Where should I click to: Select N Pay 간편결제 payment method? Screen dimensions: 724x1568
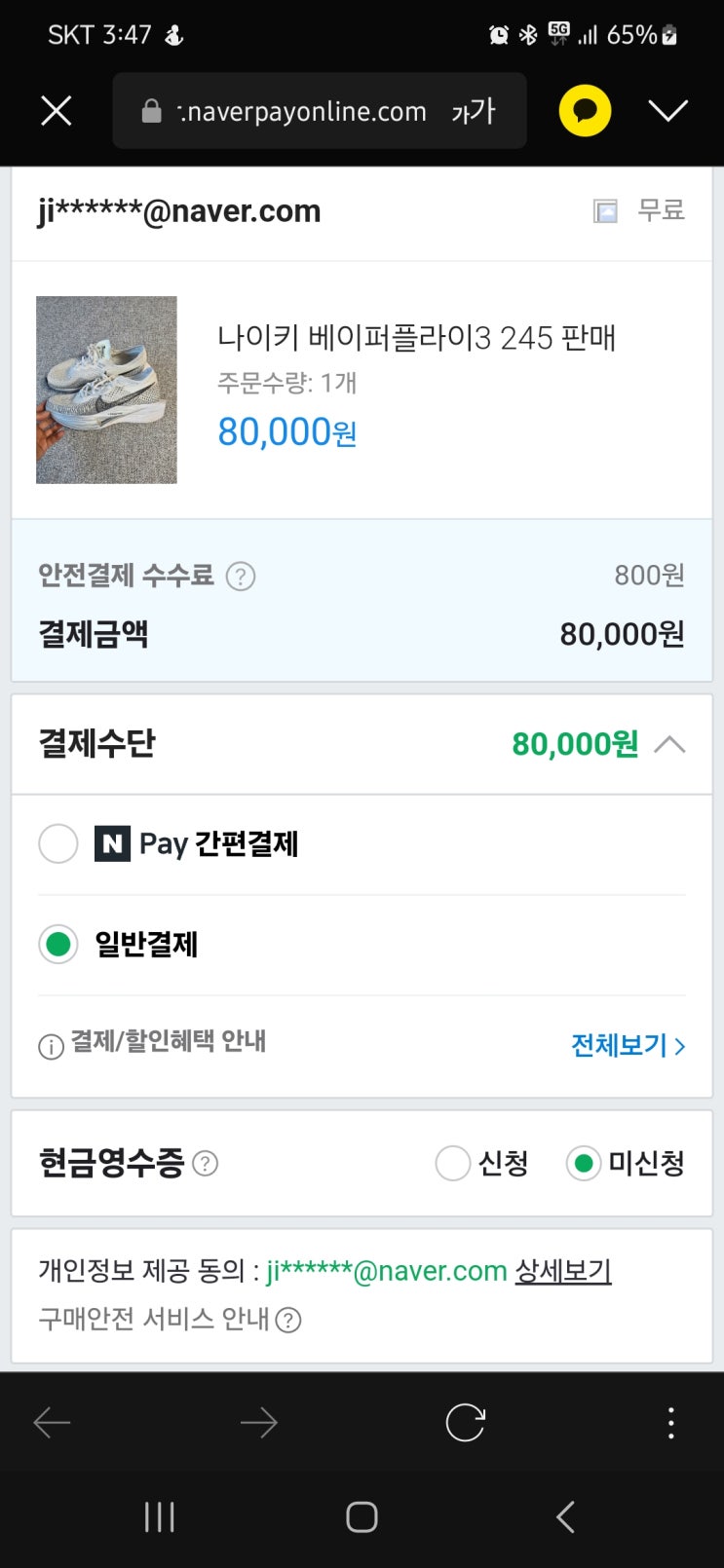coord(58,843)
